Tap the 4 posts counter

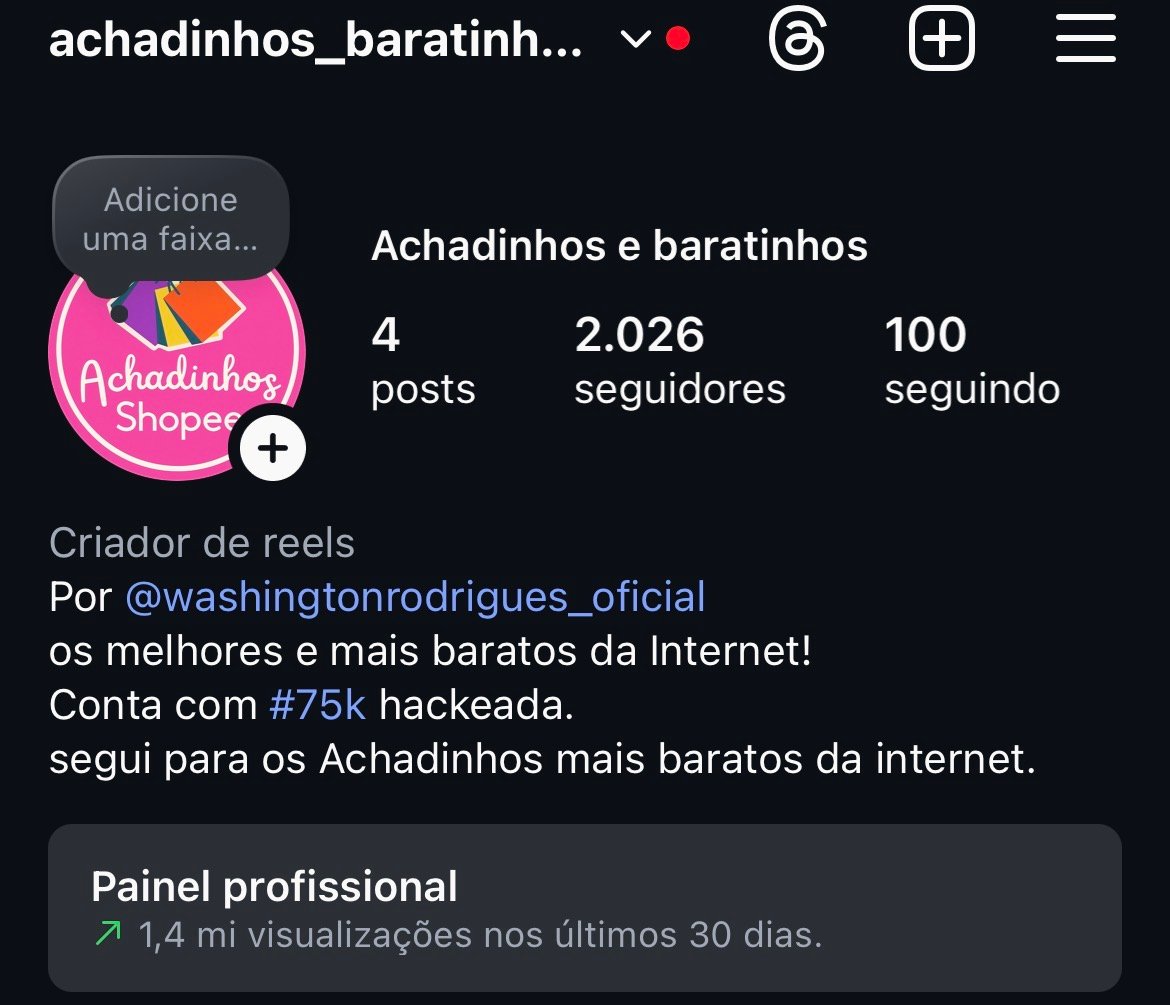[x=422, y=361]
